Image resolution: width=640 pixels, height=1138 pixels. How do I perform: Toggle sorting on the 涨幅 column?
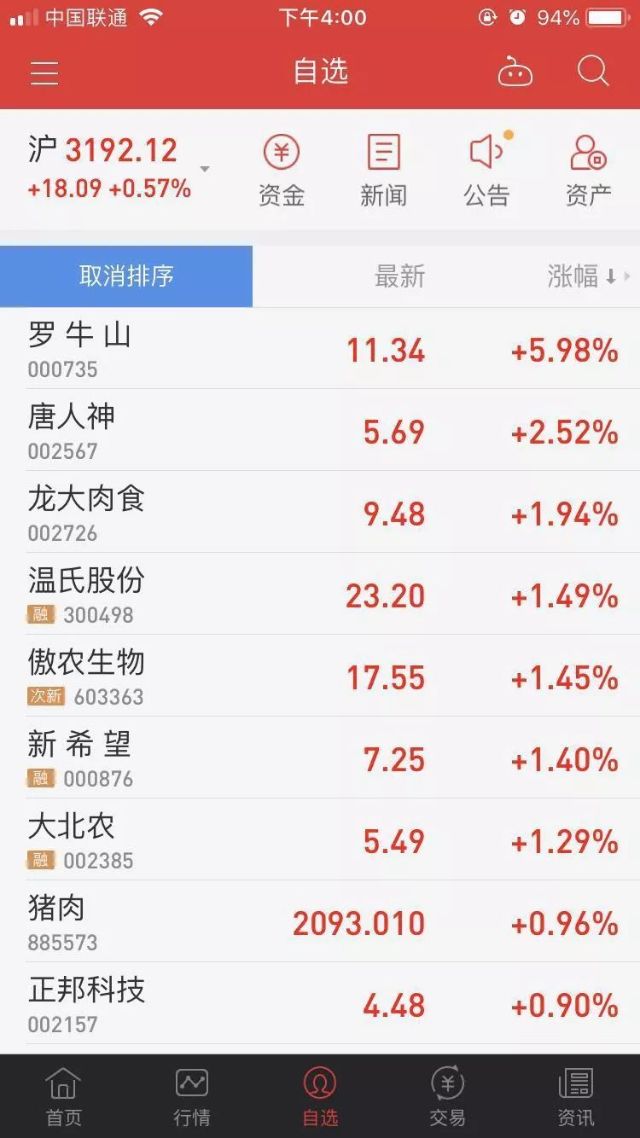[588, 277]
